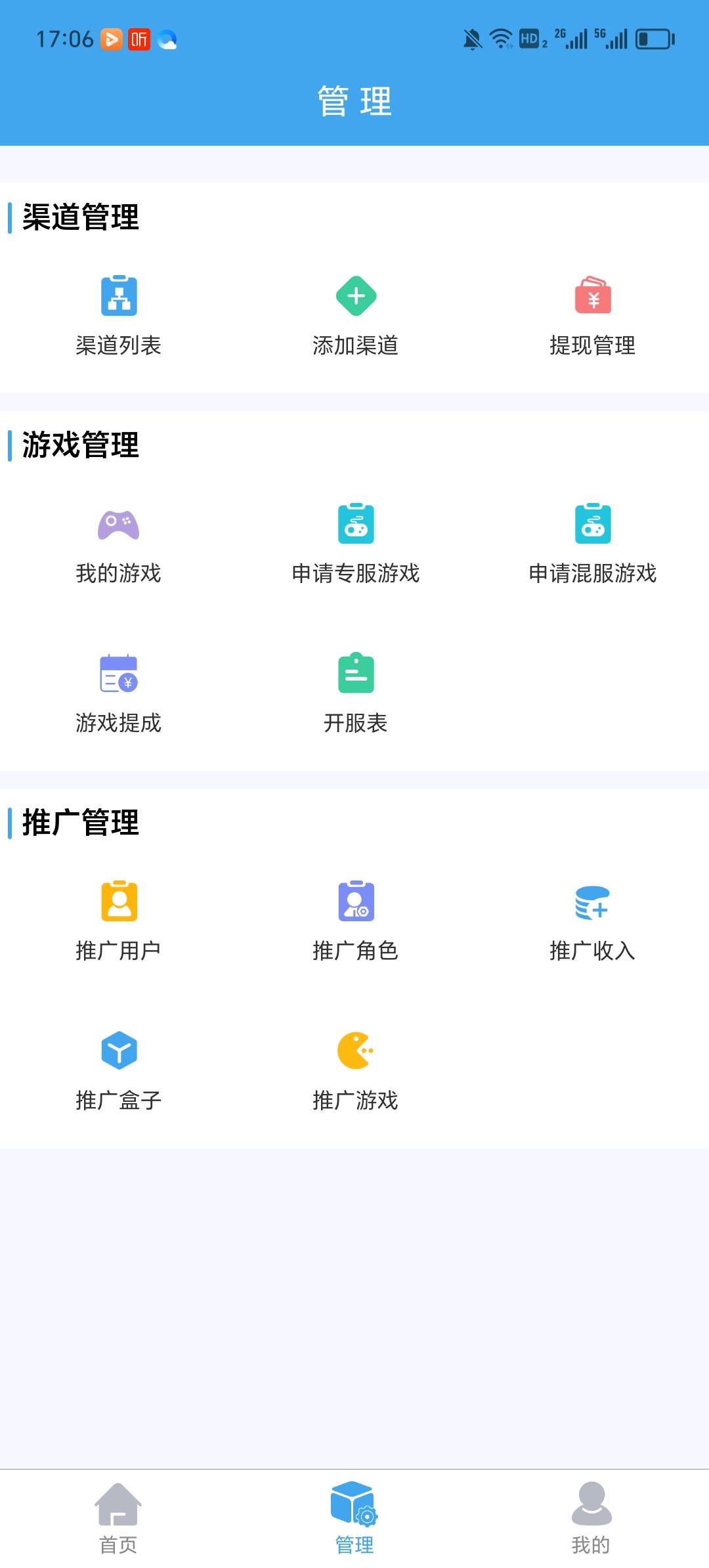Switch to the 首页 tab

pos(118,1518)
